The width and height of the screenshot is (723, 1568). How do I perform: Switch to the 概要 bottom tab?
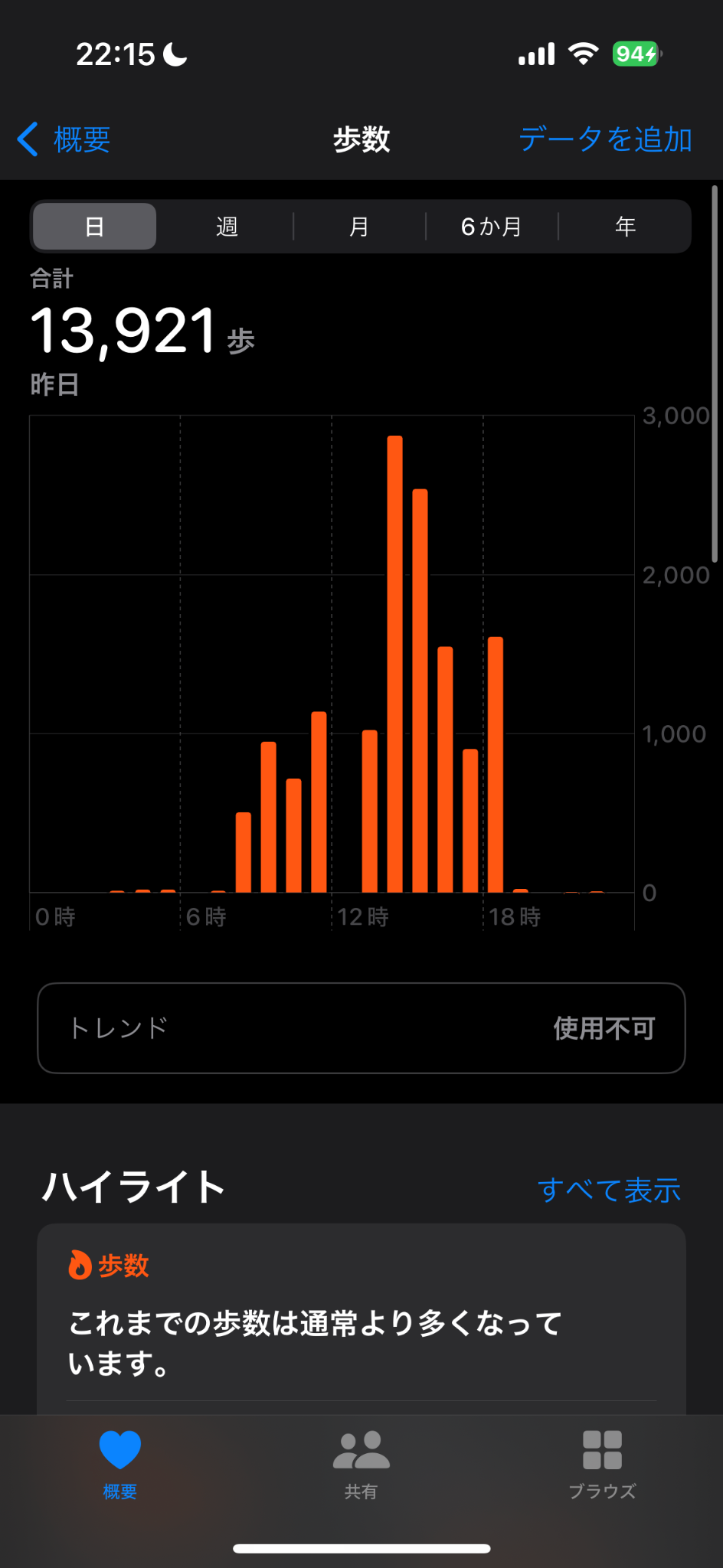120,1464
